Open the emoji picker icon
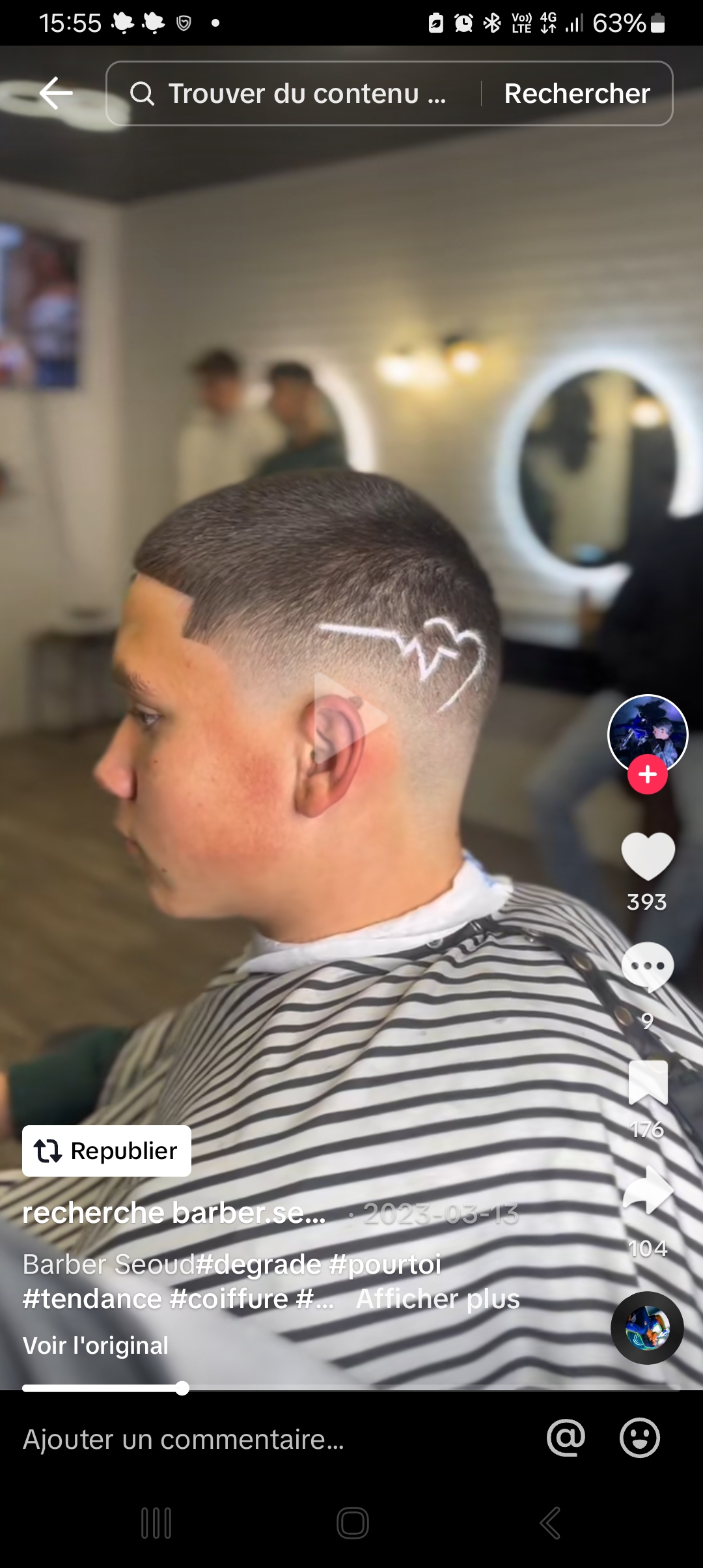This screenshot has height=1568, width=703. [639, 1438]
